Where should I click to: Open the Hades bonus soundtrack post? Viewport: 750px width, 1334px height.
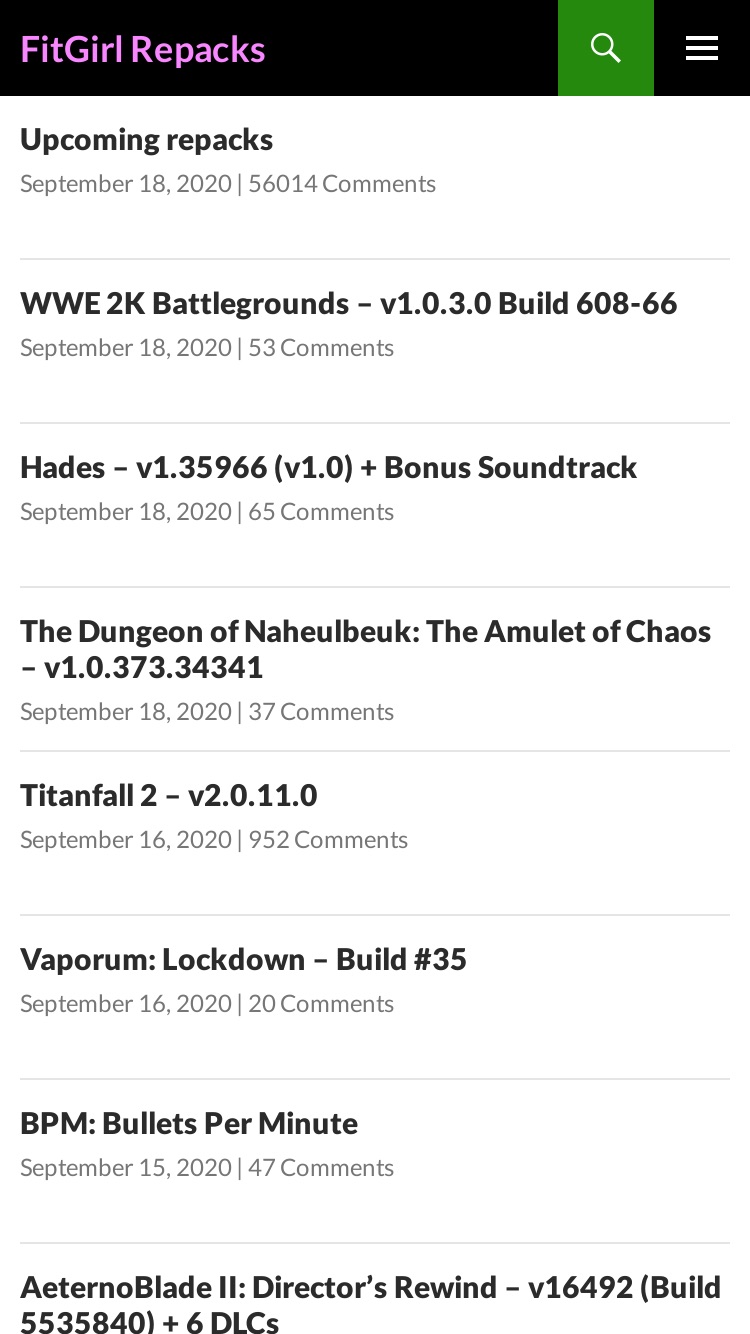[328, 467]
